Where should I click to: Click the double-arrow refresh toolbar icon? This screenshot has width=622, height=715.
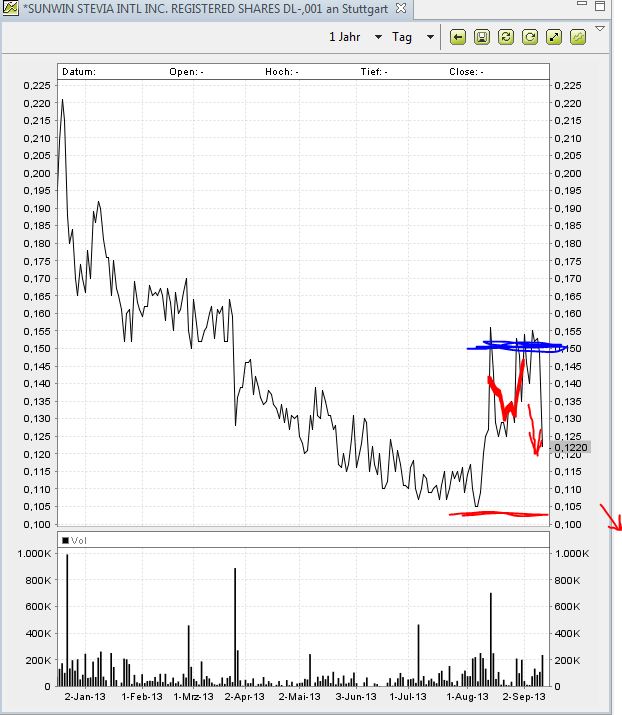pyautogui.click(x=506, y=37)
